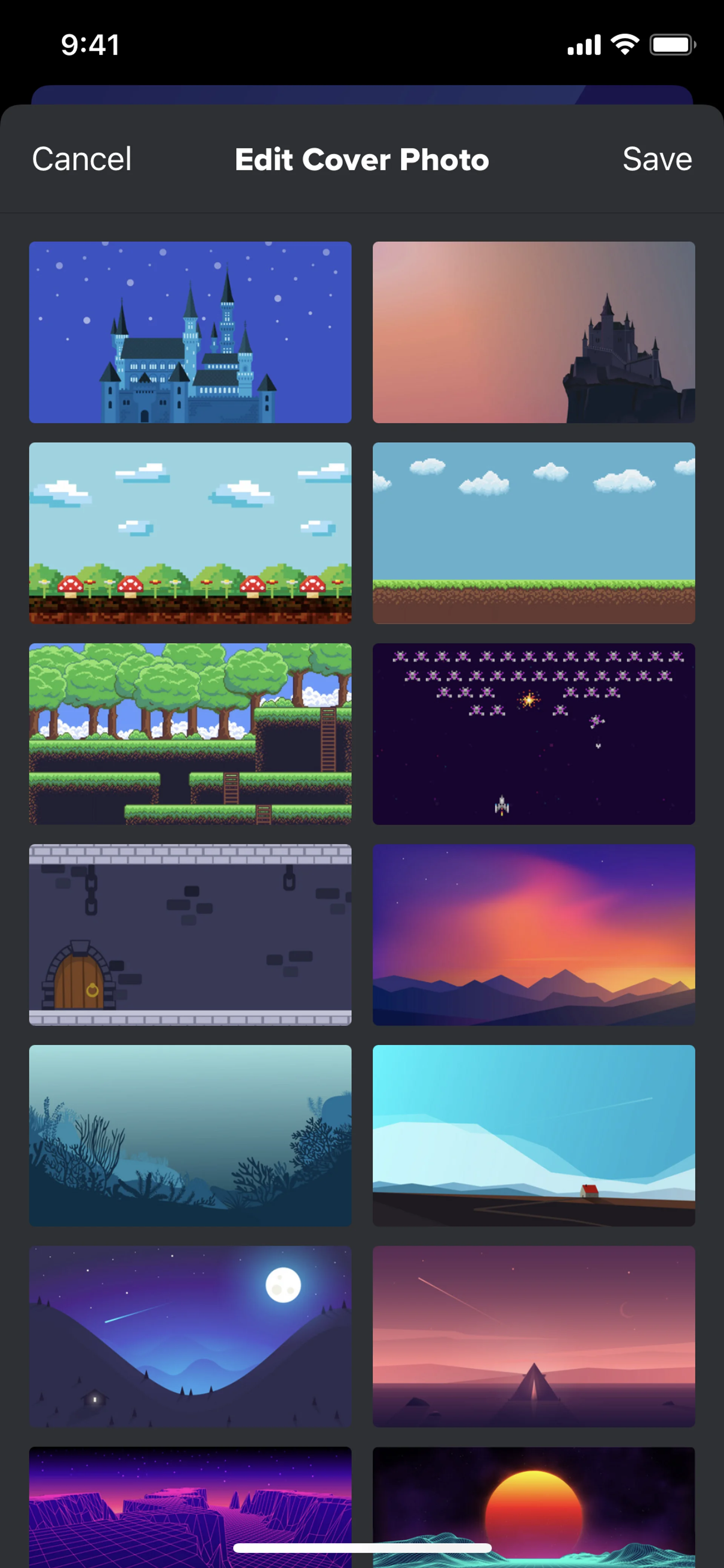
Task: Pick the dungeon wall with door cover
Action: [190, 934]
